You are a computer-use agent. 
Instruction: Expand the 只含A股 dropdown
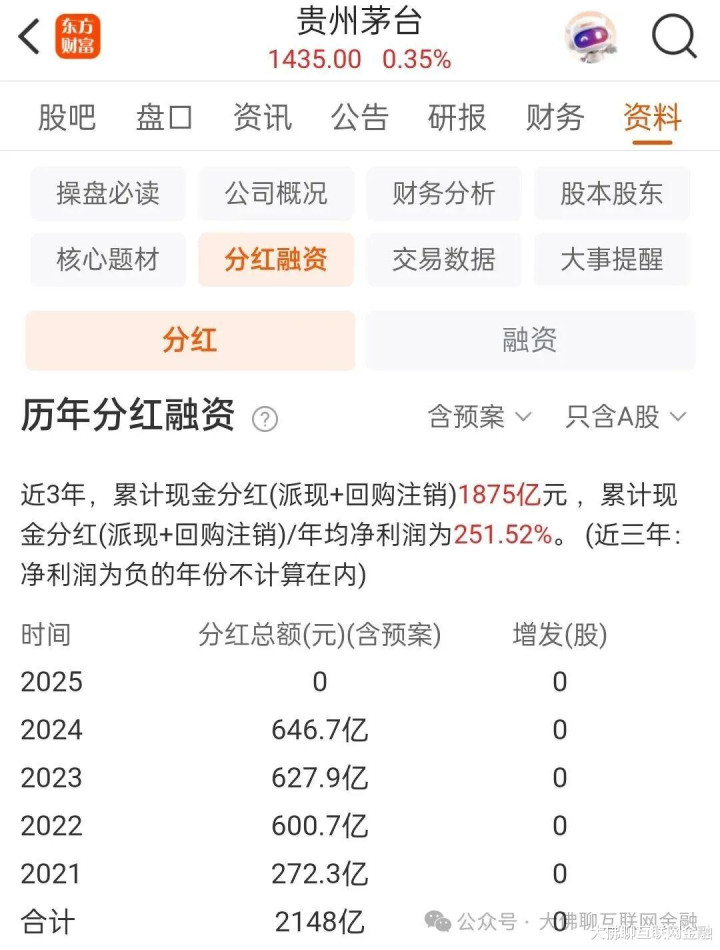[x=626, y=417]
